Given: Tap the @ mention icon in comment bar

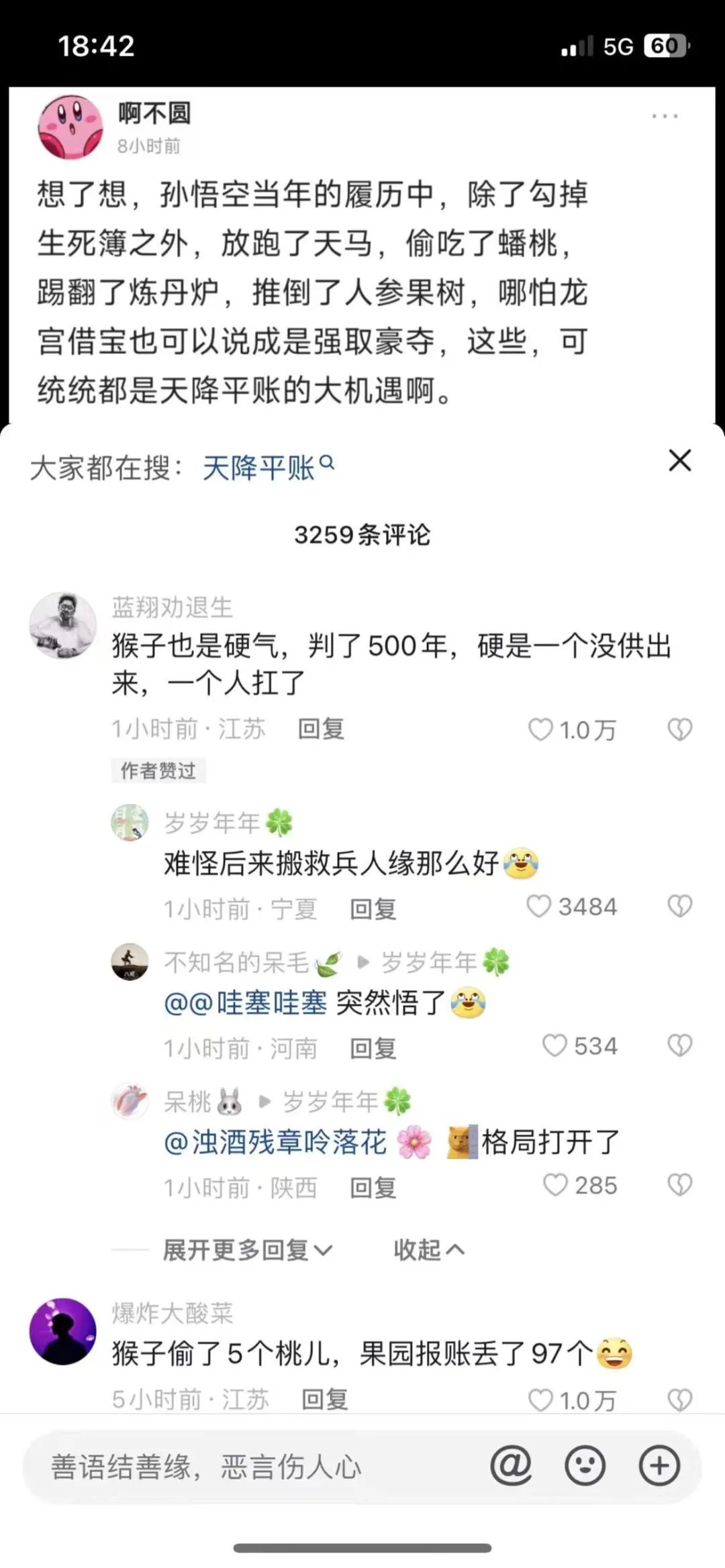Looking at the screenshot, I should (x=511, y=1467).
